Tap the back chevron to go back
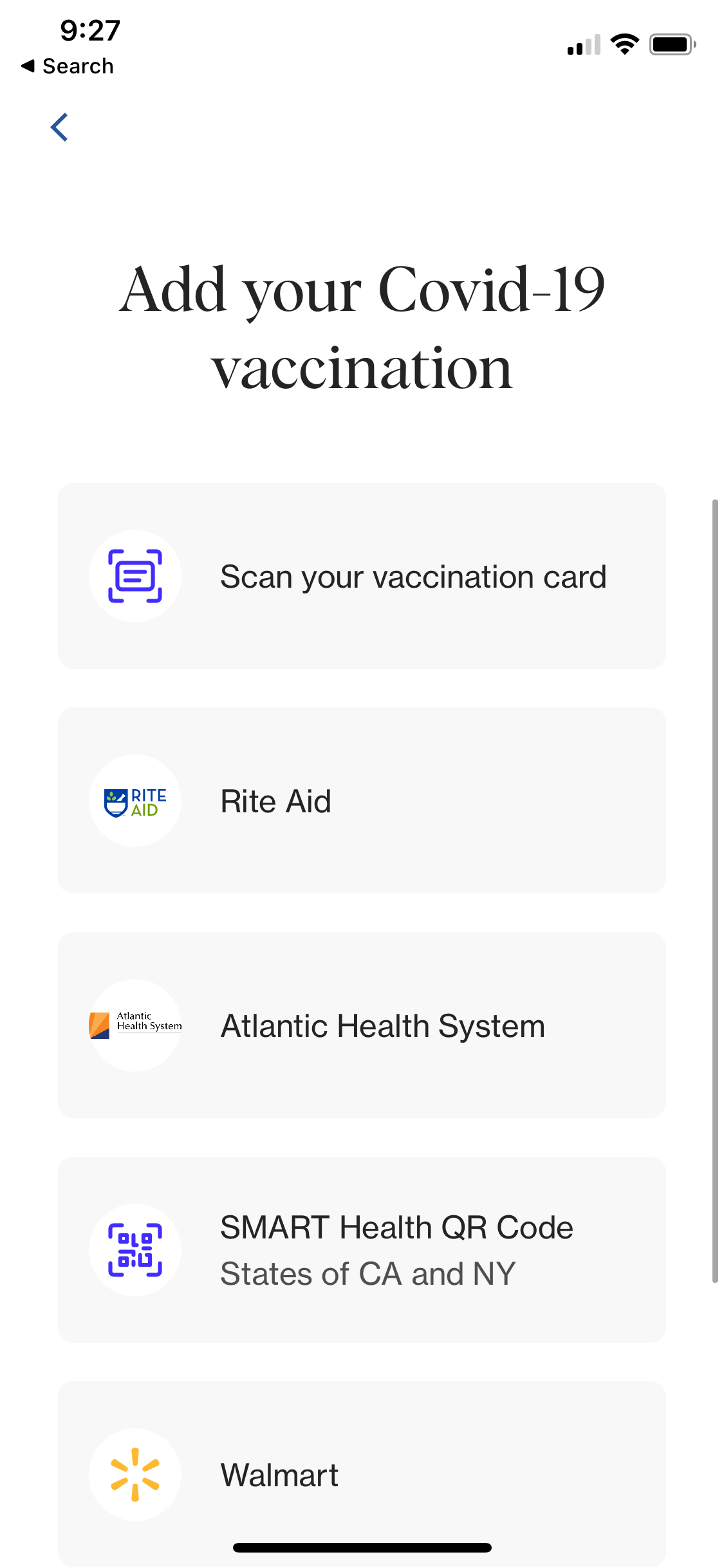The width and height of the screenshot is (724, 1568). point(59,127)
